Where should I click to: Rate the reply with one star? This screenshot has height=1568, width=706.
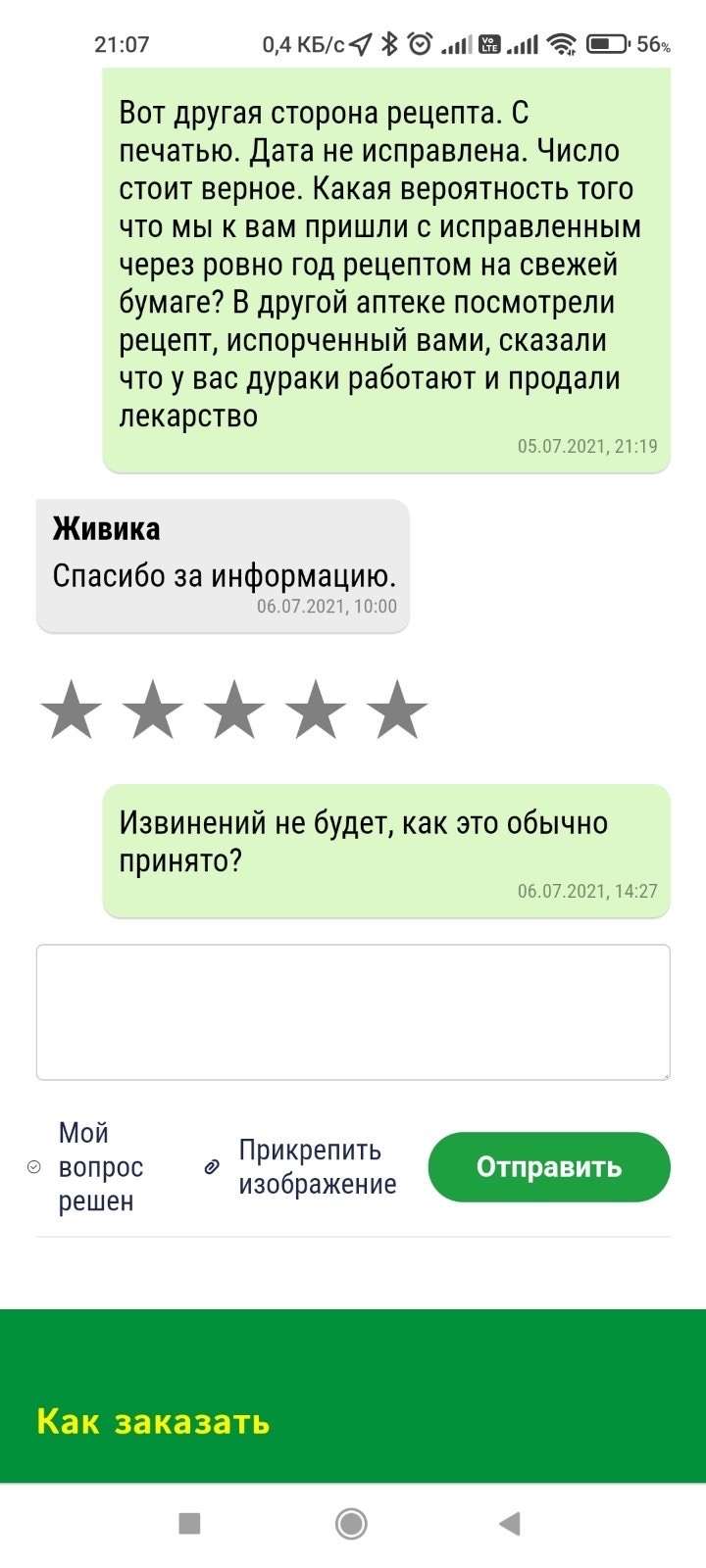click(72, 710)
